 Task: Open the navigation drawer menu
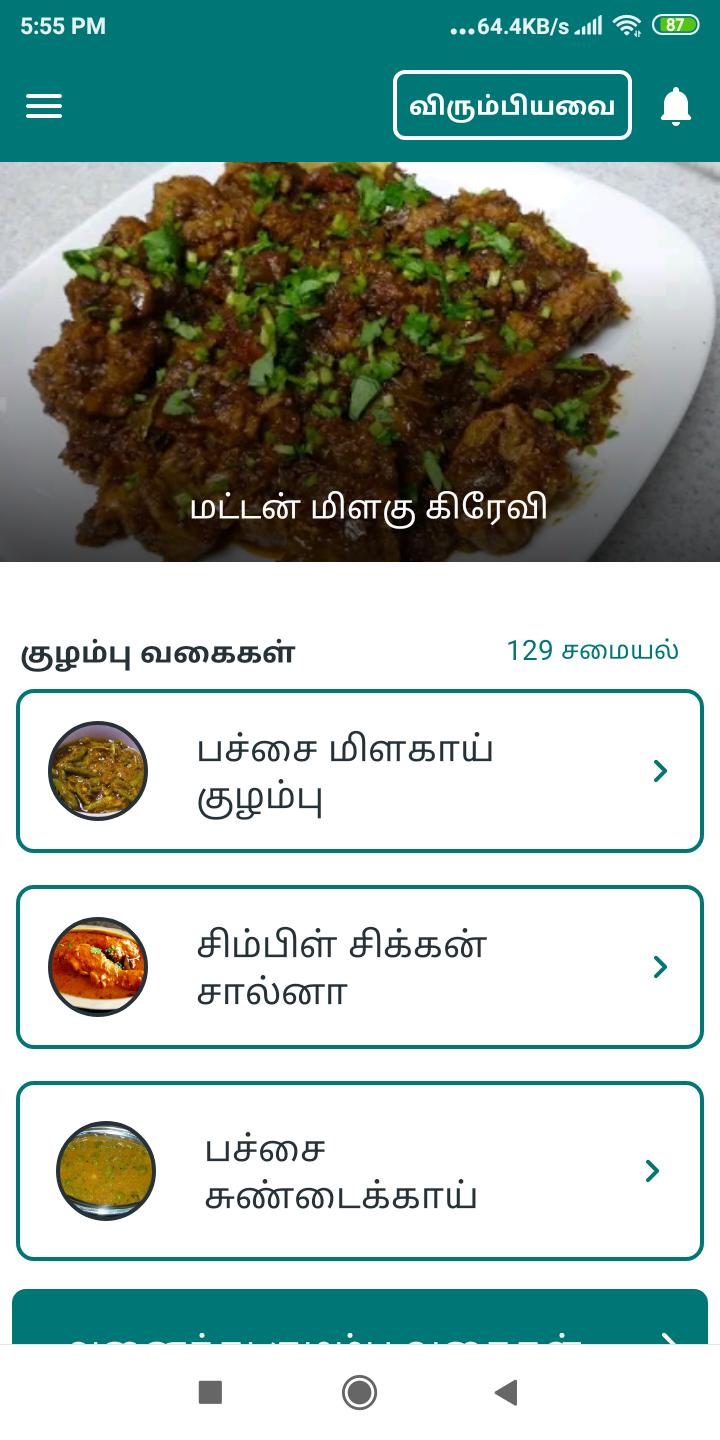pos(43,104)
